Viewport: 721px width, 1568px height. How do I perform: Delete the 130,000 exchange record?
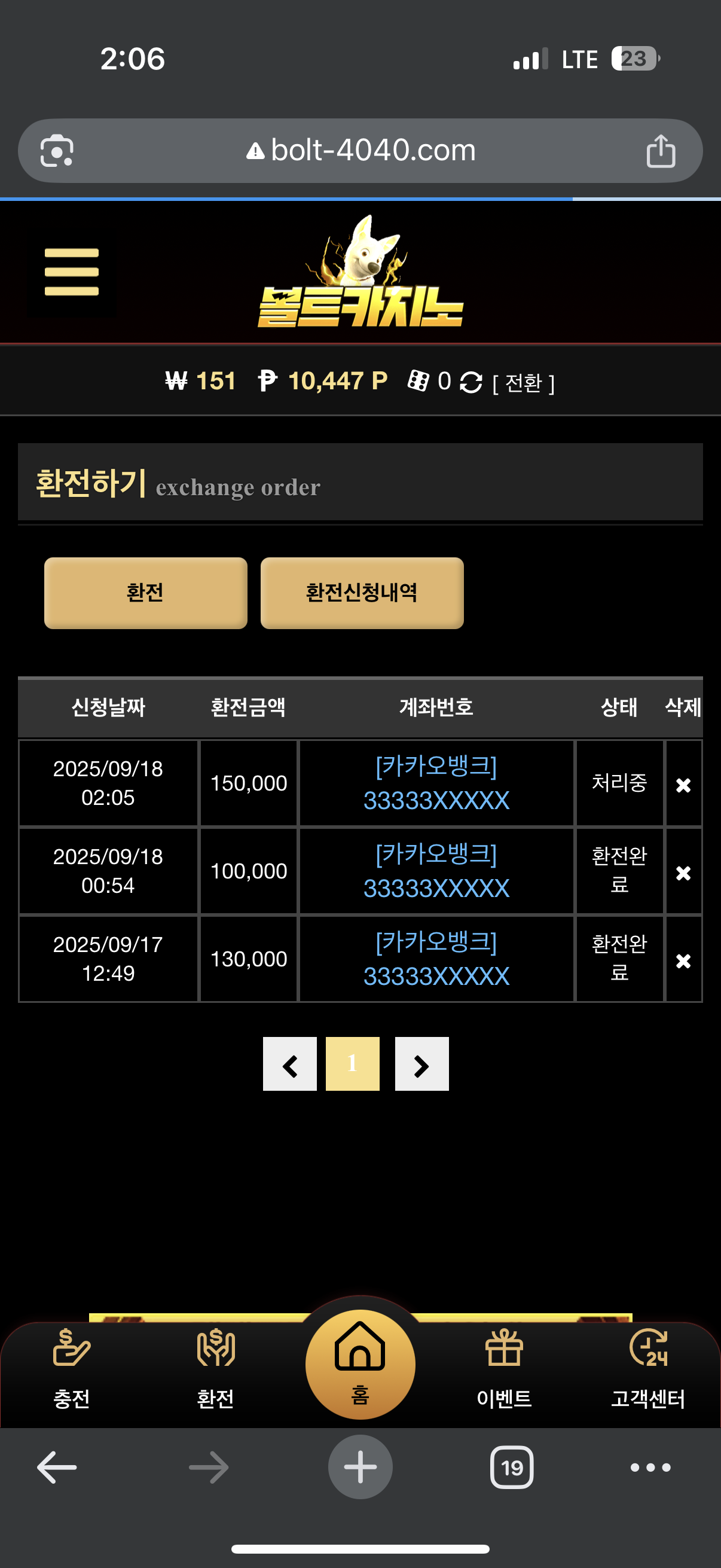coord(683,960)
